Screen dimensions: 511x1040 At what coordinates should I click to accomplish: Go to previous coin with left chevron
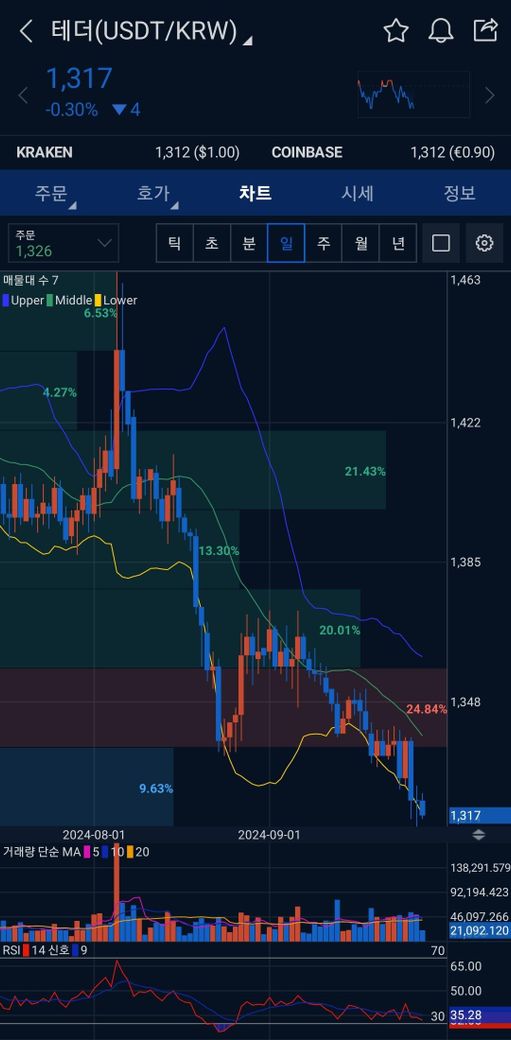click(23, 96)
